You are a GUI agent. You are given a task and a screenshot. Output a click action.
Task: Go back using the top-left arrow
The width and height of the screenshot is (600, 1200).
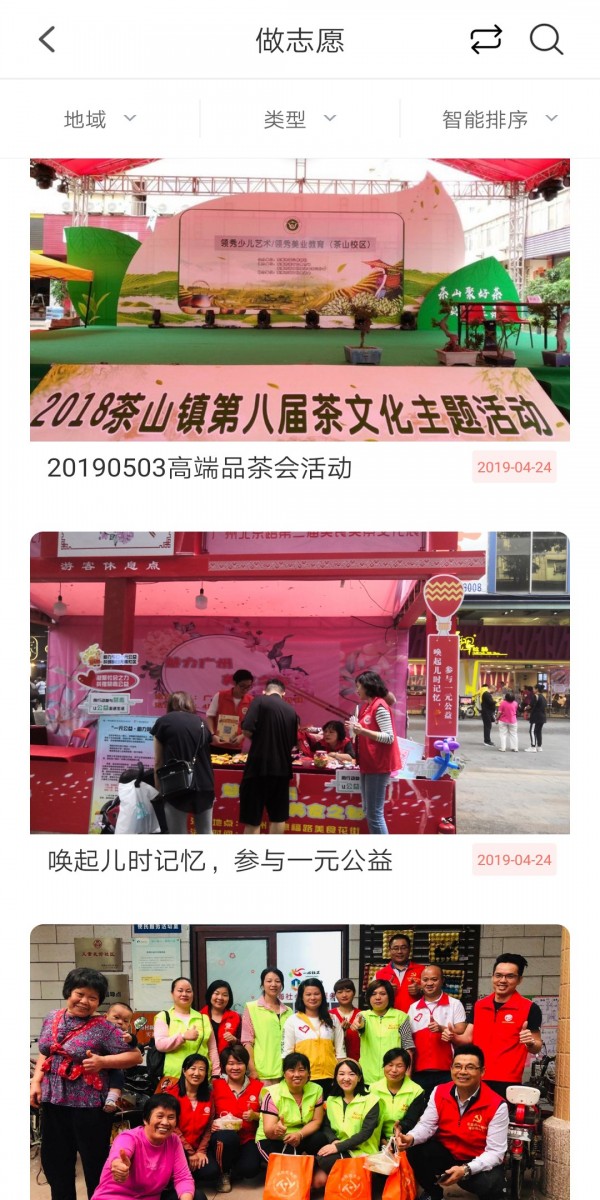(x=46, y=40)
